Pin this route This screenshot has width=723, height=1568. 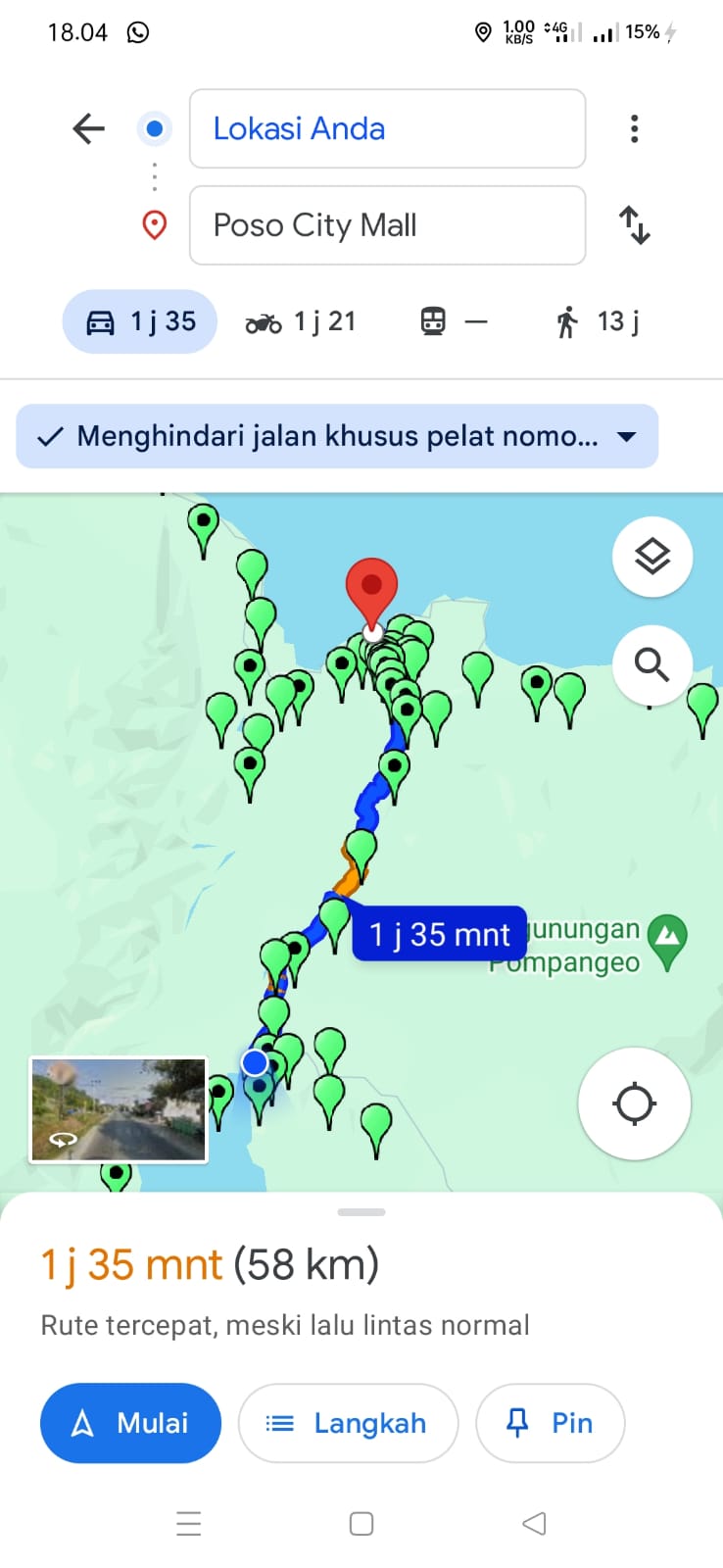pos(550,1423)
